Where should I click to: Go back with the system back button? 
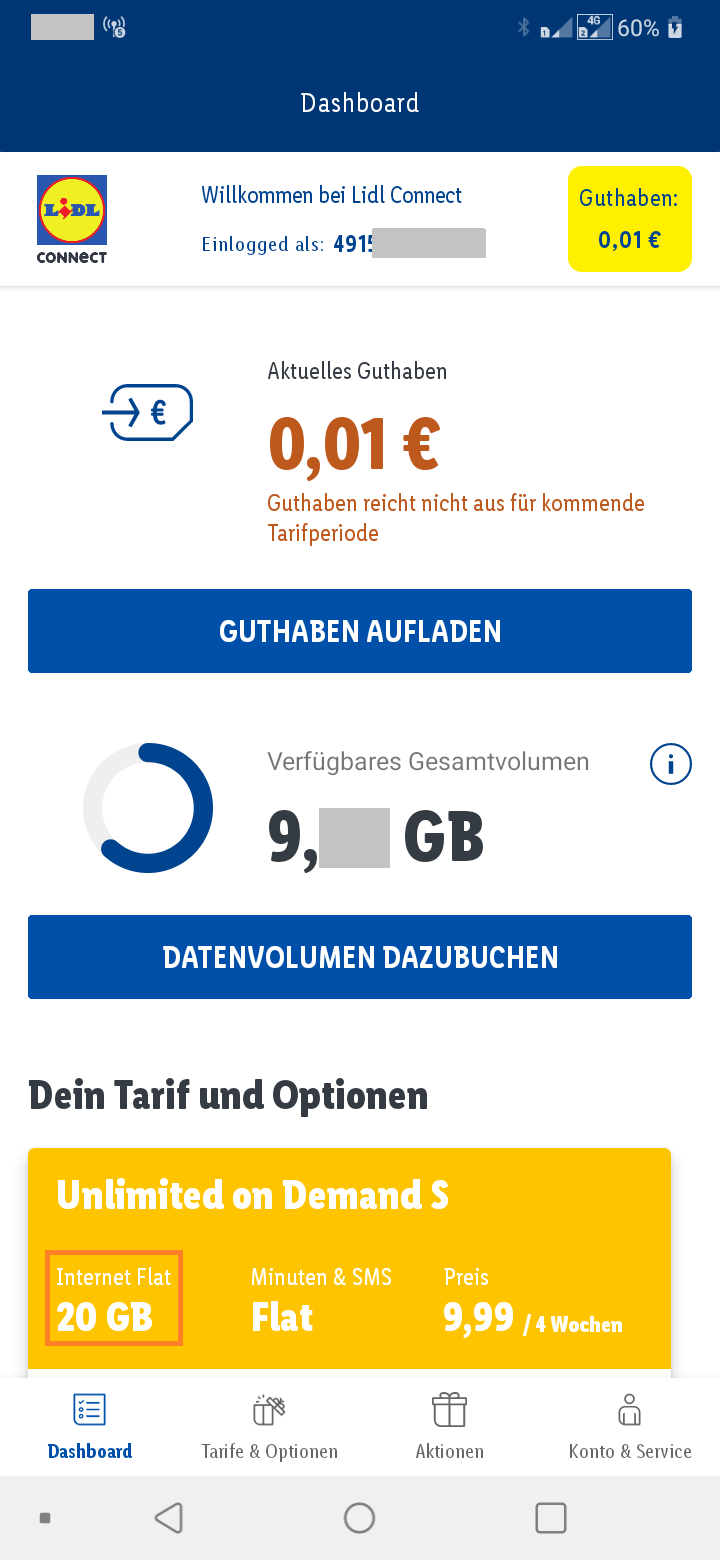169,1518
